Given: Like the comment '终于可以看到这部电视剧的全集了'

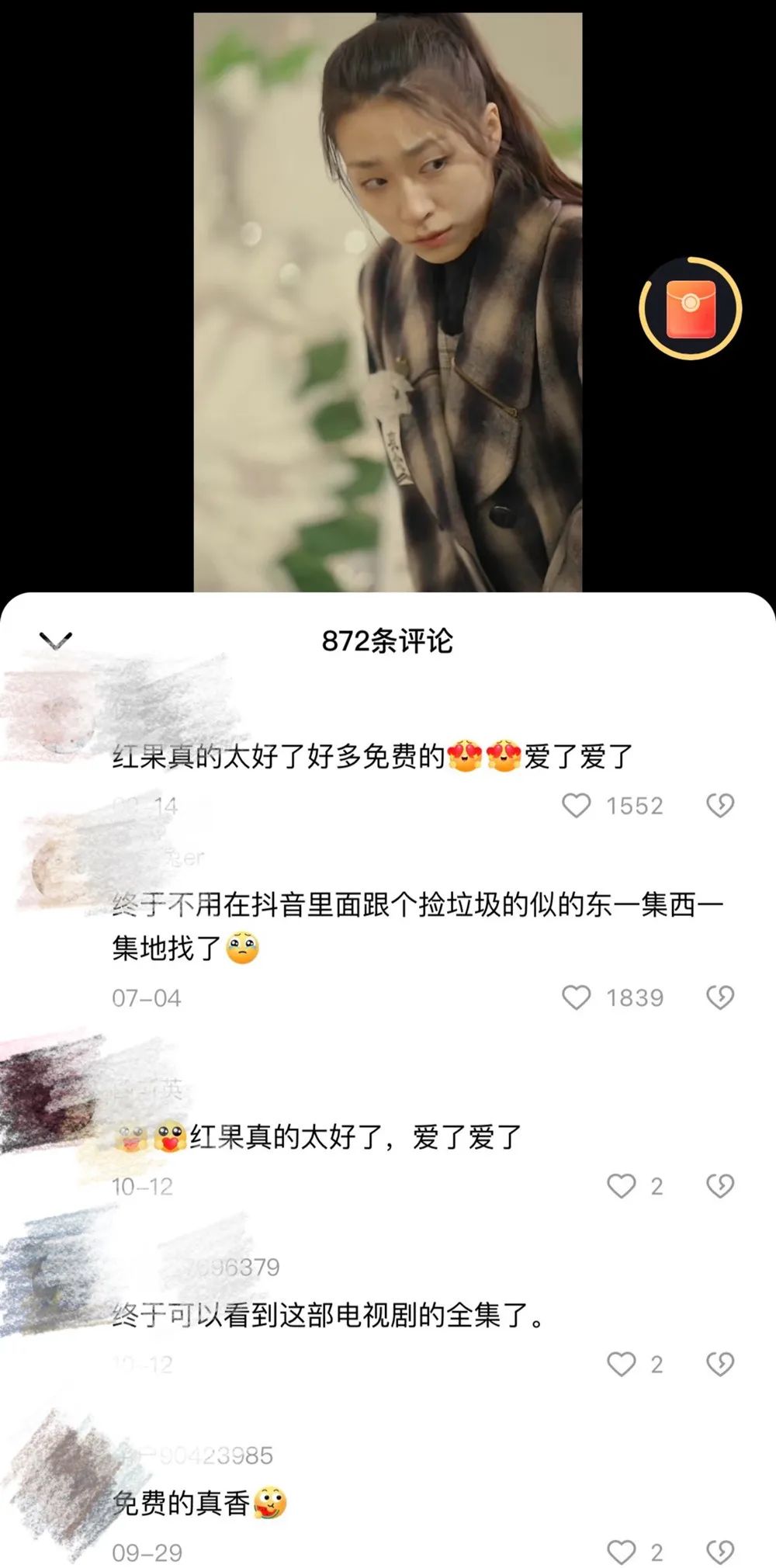Looking at the screenshot, I should pyautogui.click(x=621, y=1364).
